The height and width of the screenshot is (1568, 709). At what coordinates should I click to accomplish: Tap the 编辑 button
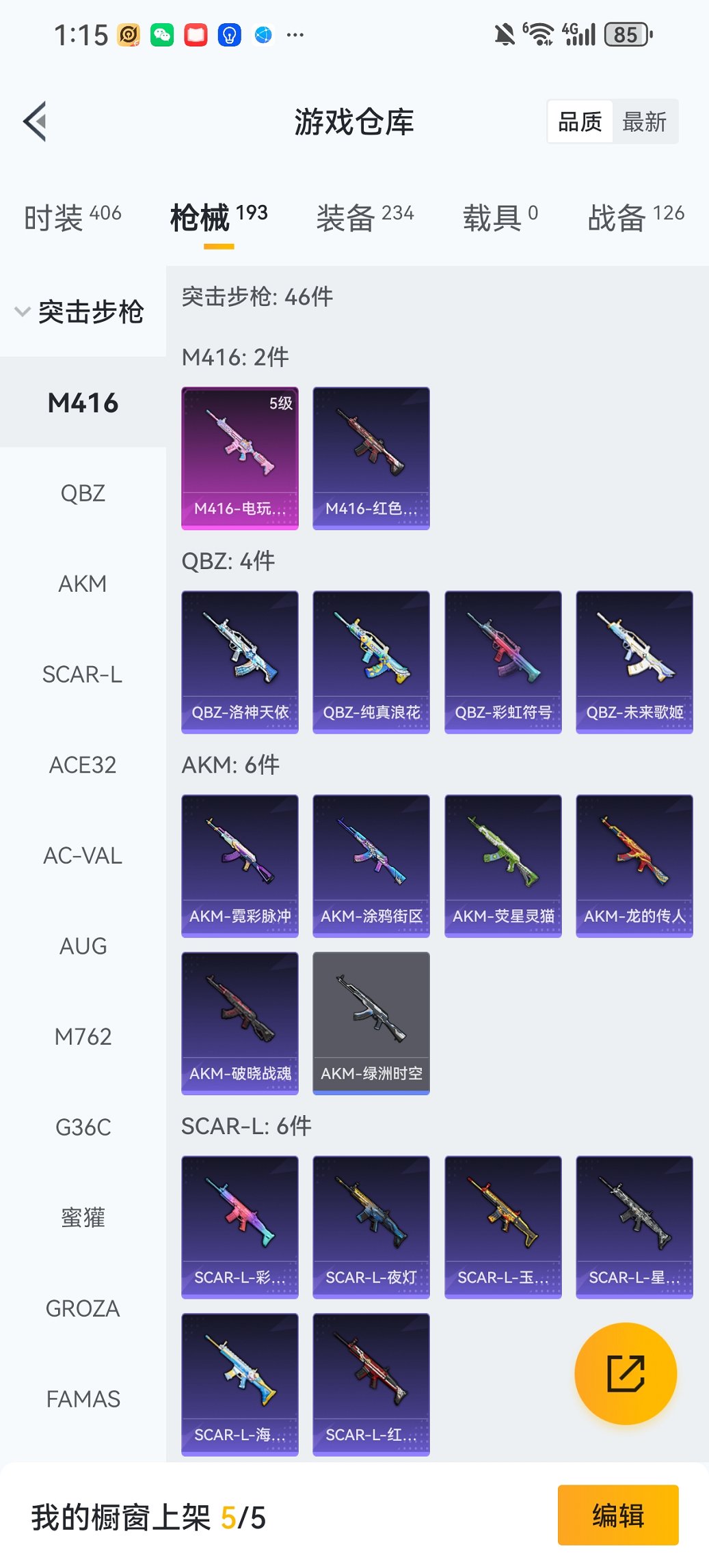point(617,1515)
